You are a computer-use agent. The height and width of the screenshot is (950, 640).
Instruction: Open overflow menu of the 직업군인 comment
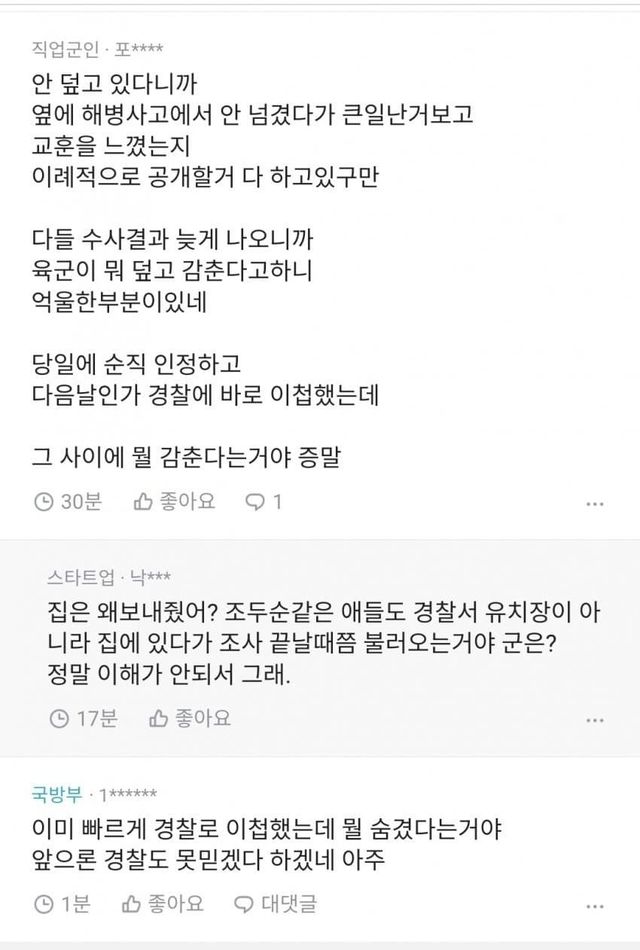(x=595, y=502)
